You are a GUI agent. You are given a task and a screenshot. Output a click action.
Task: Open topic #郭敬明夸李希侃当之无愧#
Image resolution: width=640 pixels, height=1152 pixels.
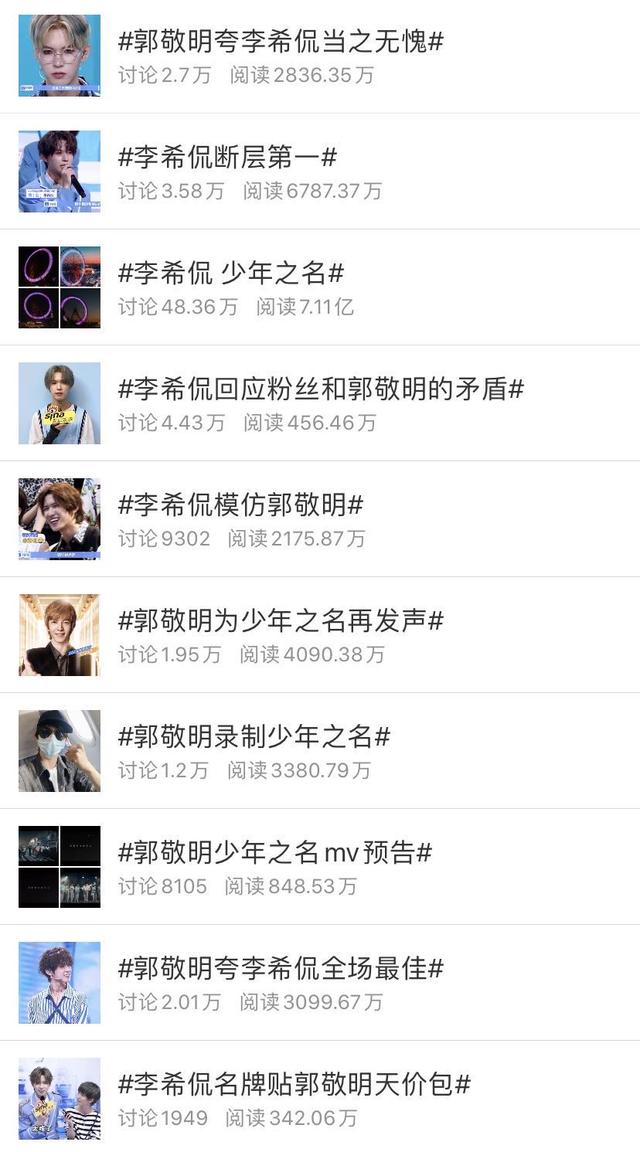pos(280,42)
